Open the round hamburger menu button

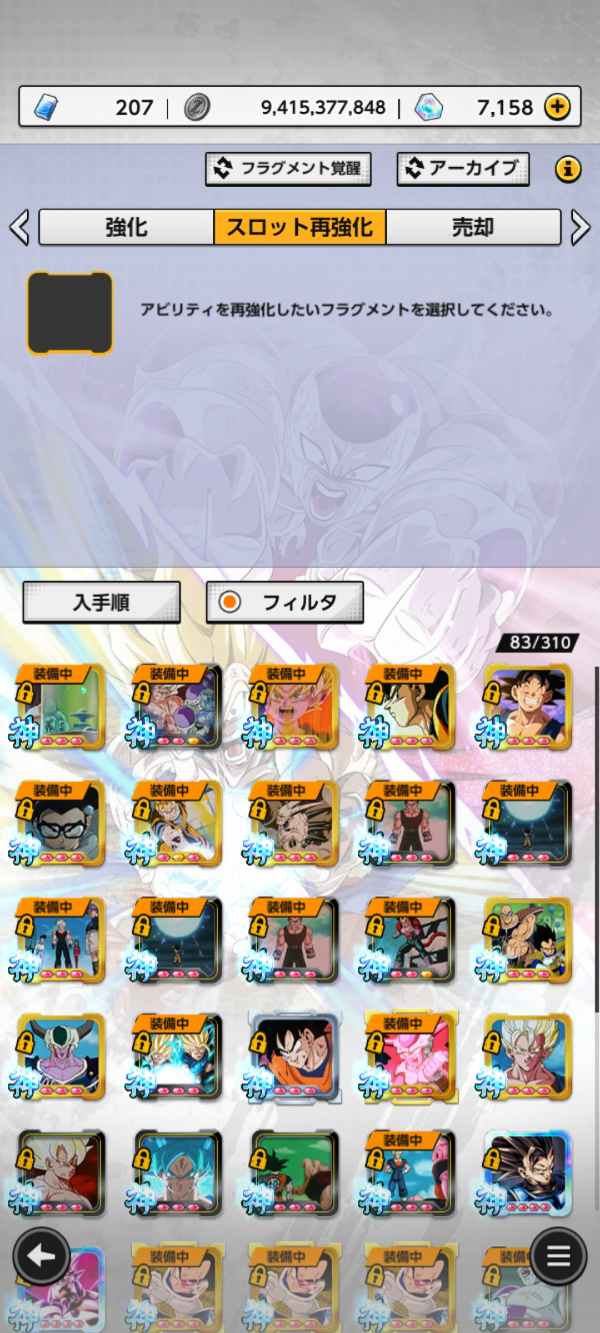pyautogui.click(x=558, y=1257)
